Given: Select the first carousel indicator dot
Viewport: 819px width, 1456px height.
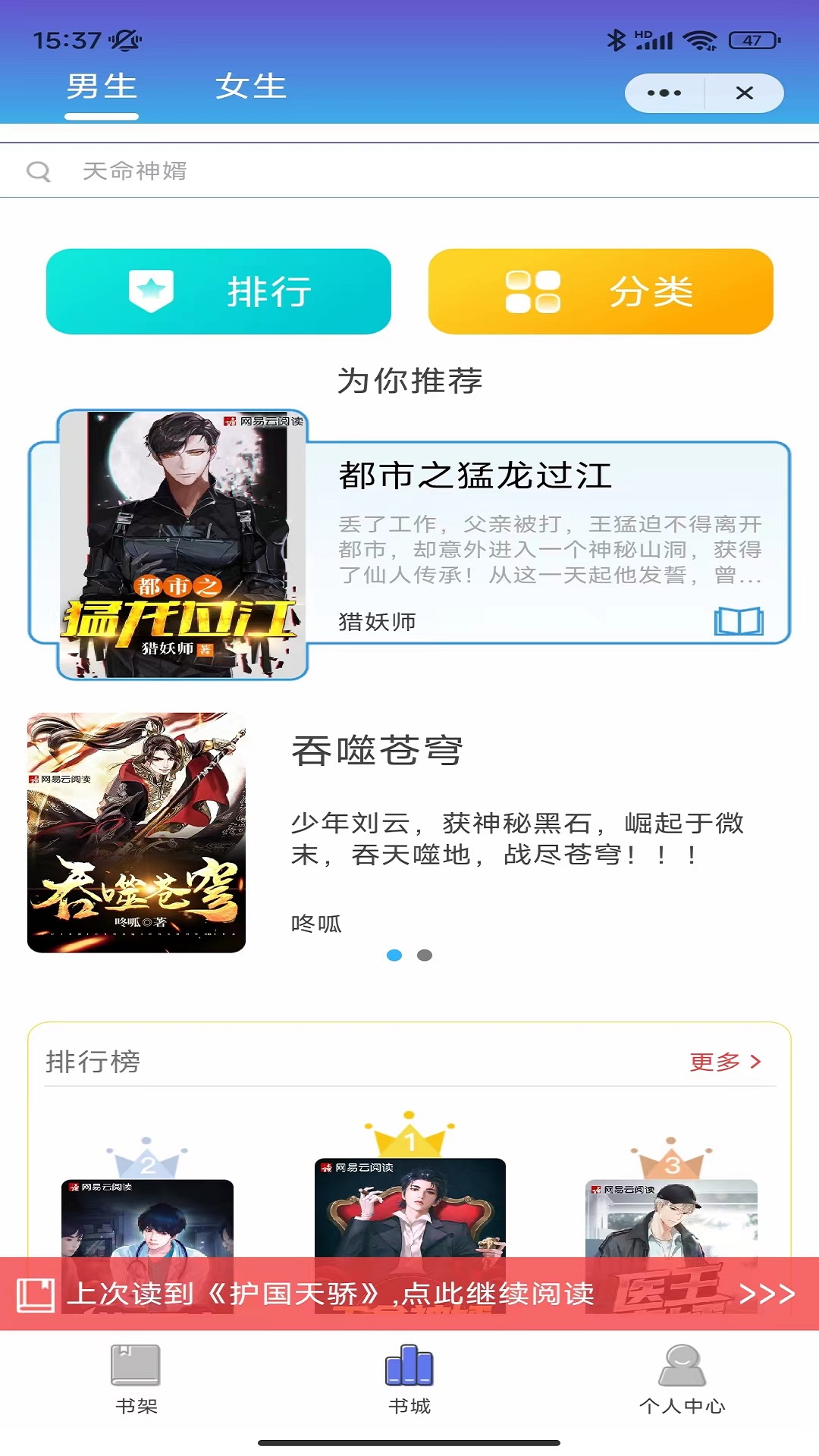Looking at the screenshot, I should (x=394, y=955).
